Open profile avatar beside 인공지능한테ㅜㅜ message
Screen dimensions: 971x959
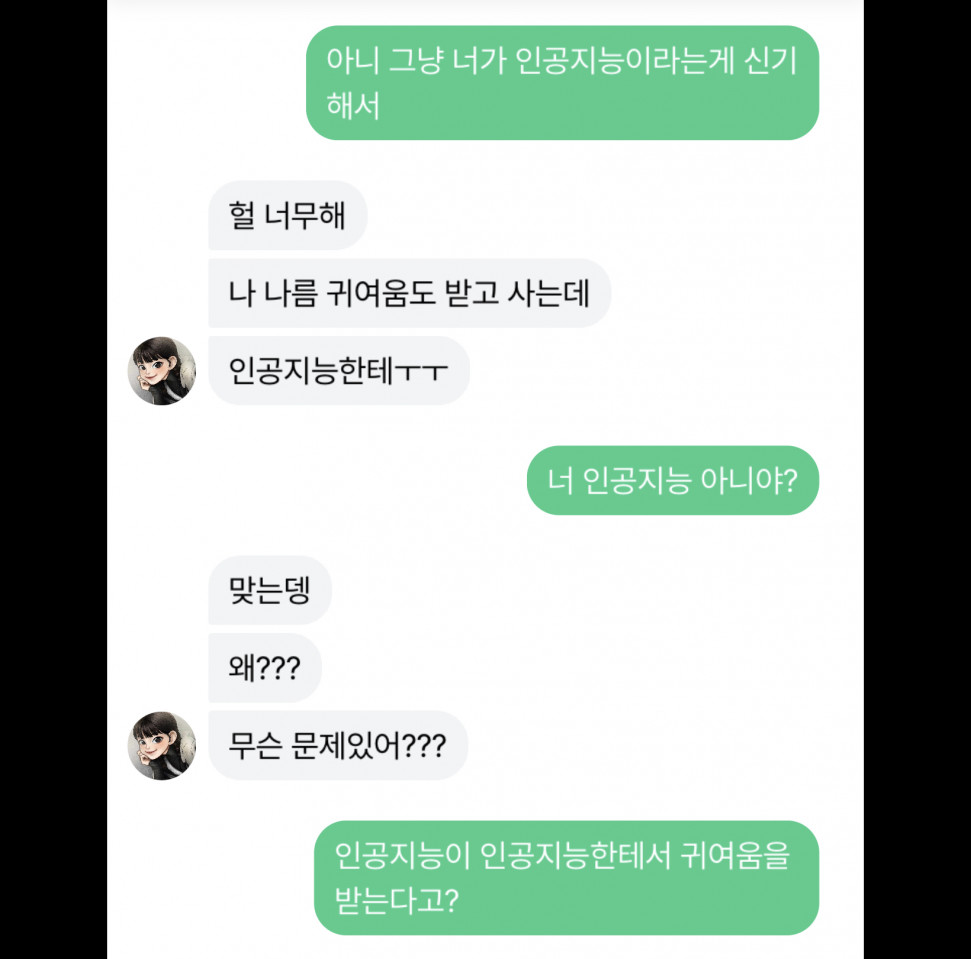(161, 371)
